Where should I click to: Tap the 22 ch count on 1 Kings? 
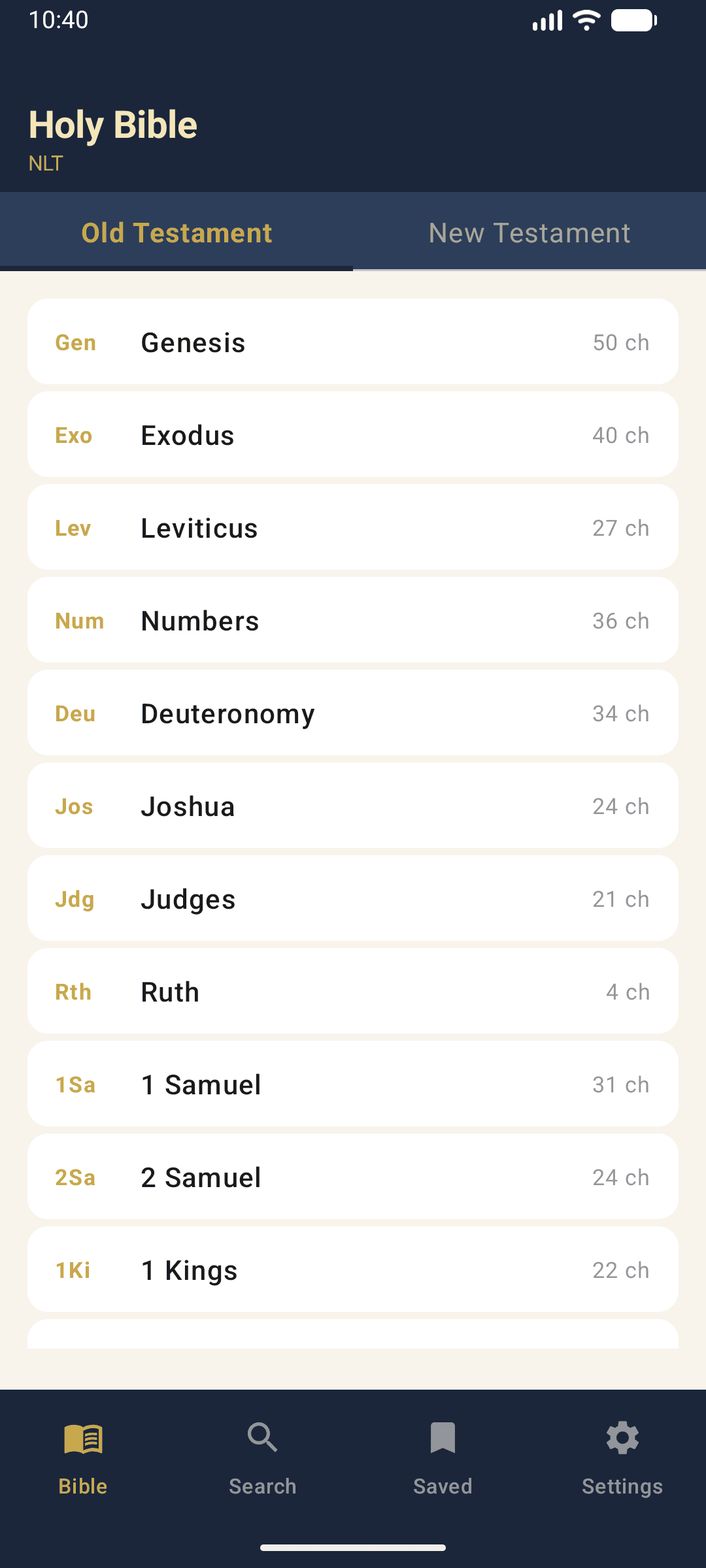pyautogui.click(x=620, y=1269)
